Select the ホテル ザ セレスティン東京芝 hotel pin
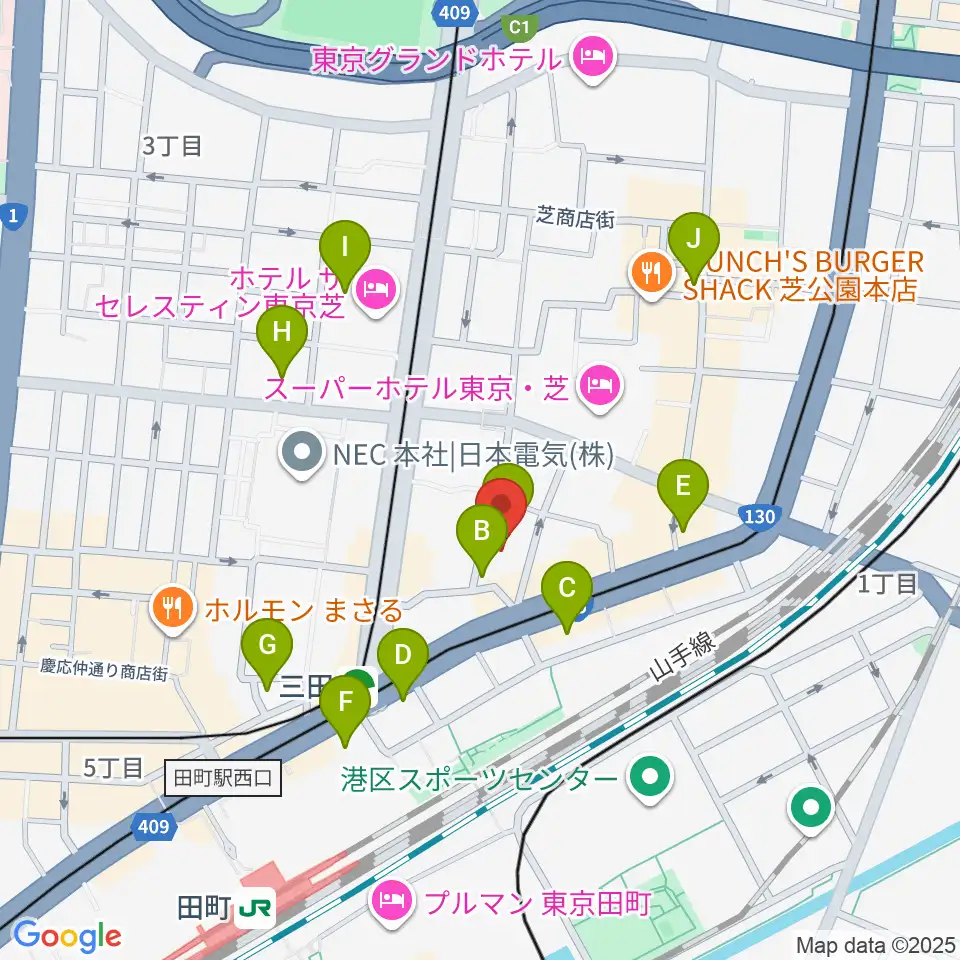Image resolution: width=960 pixels, height=960 pixels. [x=376, y=291]
